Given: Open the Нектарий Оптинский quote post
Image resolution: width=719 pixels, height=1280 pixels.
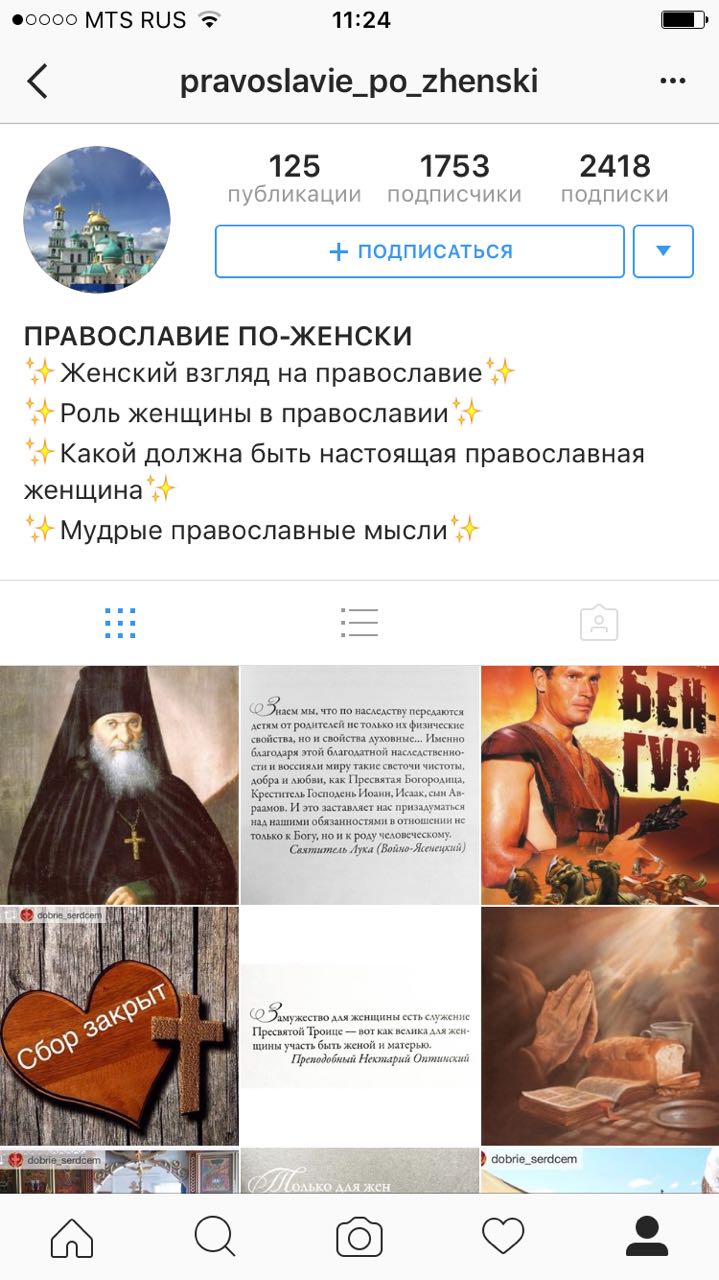Looking at the screenshot, I should point(360,1026).
